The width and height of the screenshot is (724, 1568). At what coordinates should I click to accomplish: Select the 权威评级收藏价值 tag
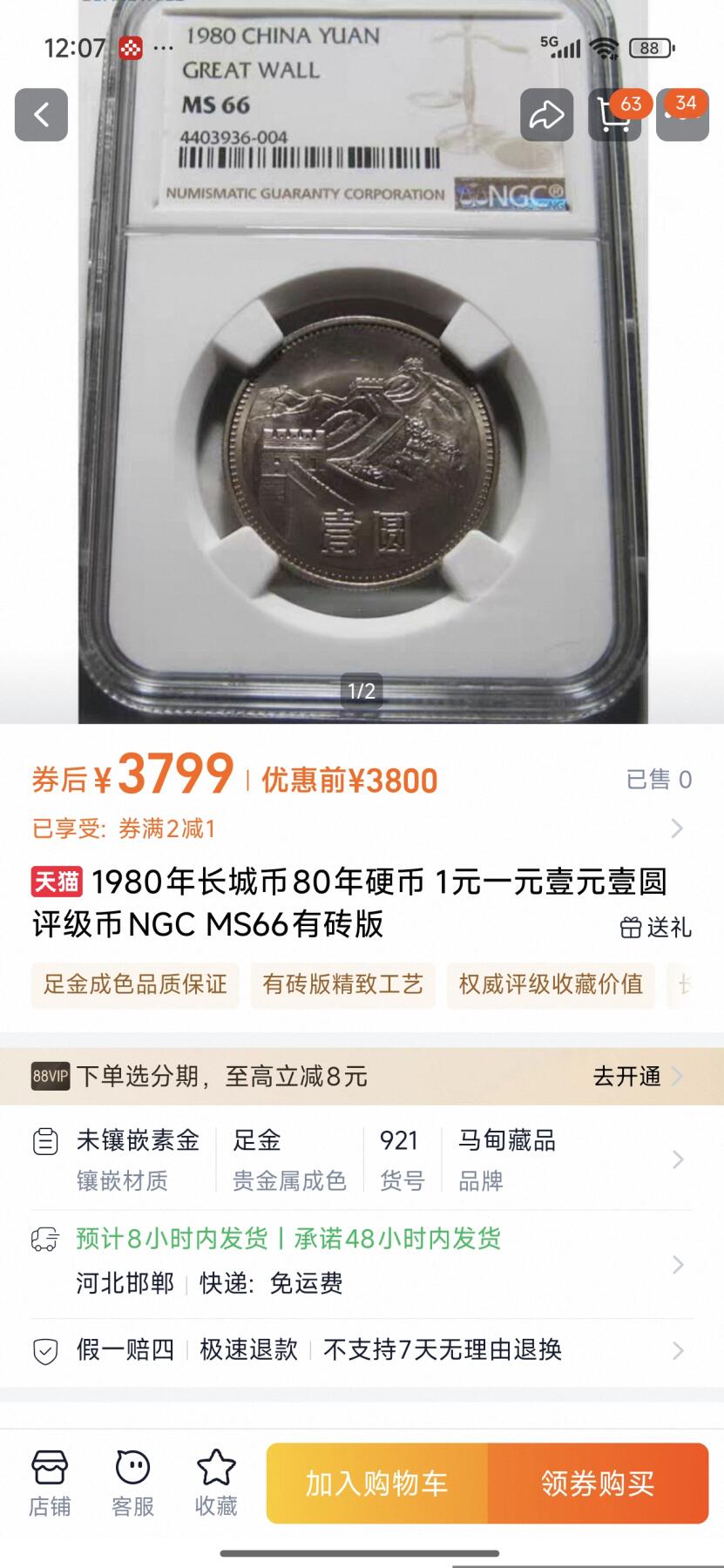551,985
